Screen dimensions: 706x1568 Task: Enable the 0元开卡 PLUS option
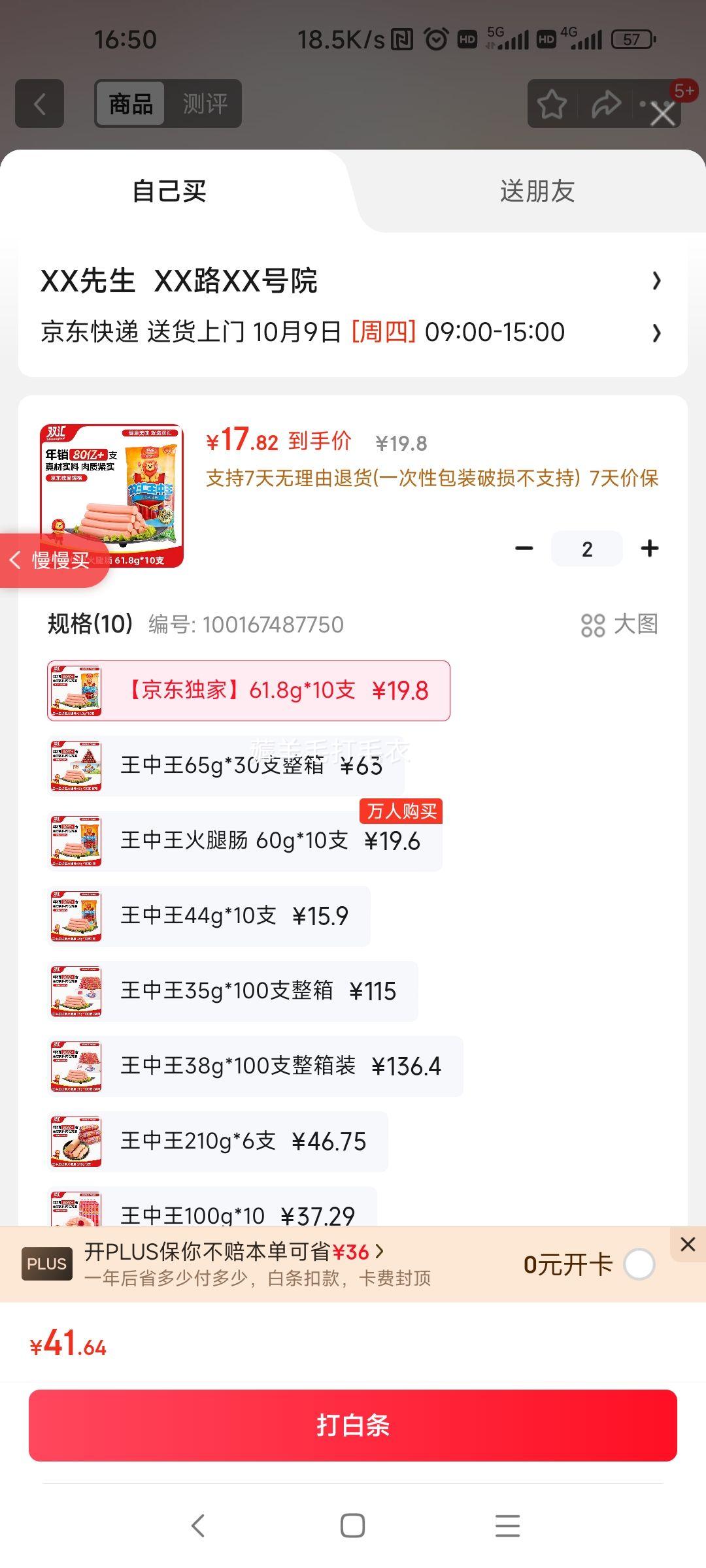(639, 1264)
